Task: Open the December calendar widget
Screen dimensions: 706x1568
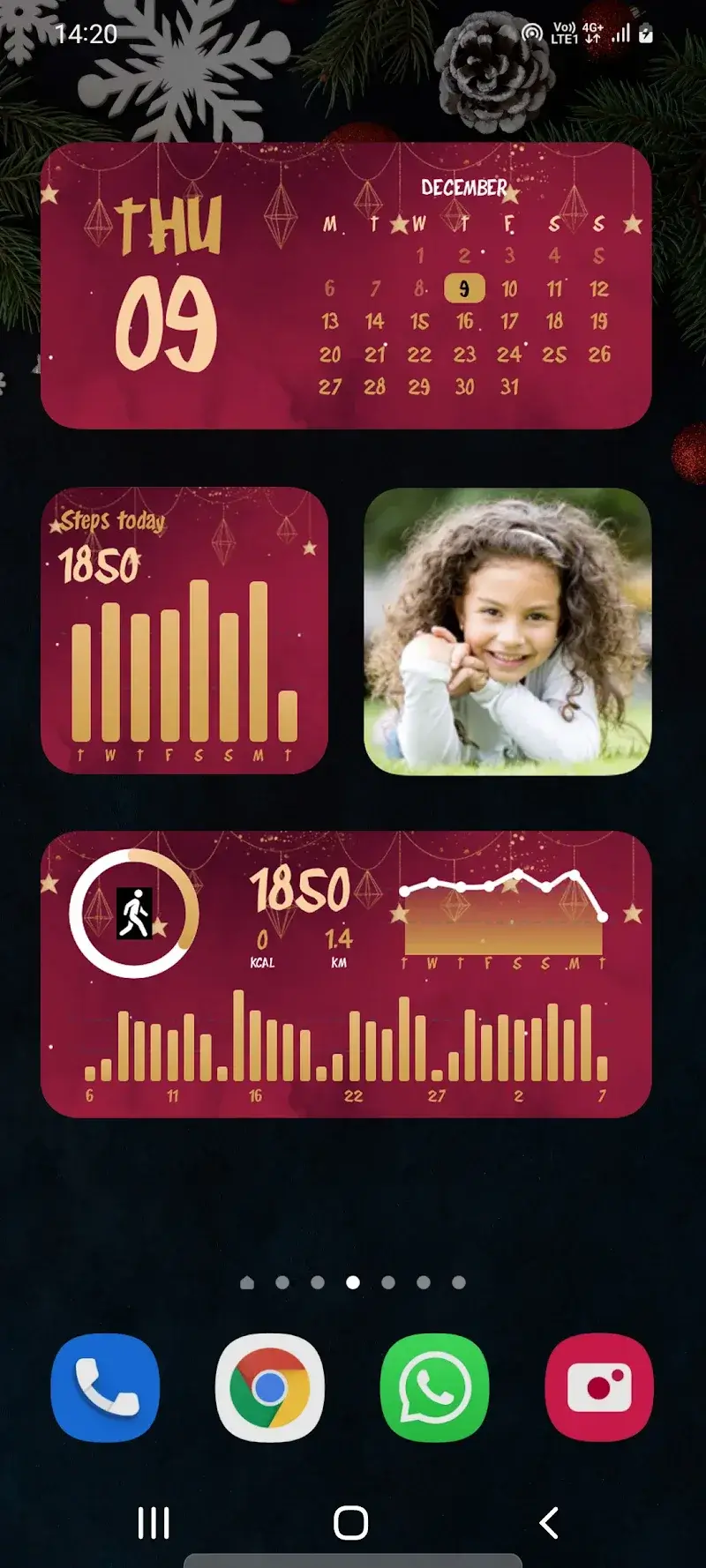Action: [346, 286]
